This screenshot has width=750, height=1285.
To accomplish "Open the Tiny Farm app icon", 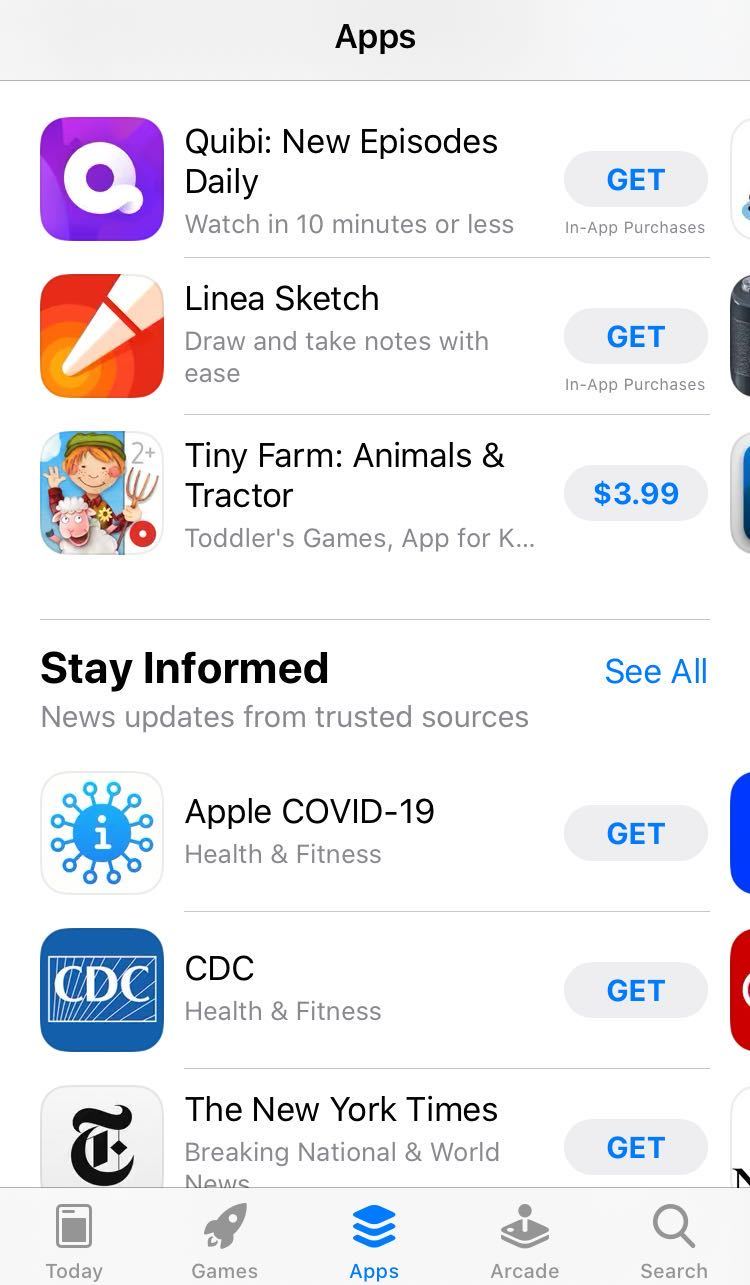I will point(101,492).
